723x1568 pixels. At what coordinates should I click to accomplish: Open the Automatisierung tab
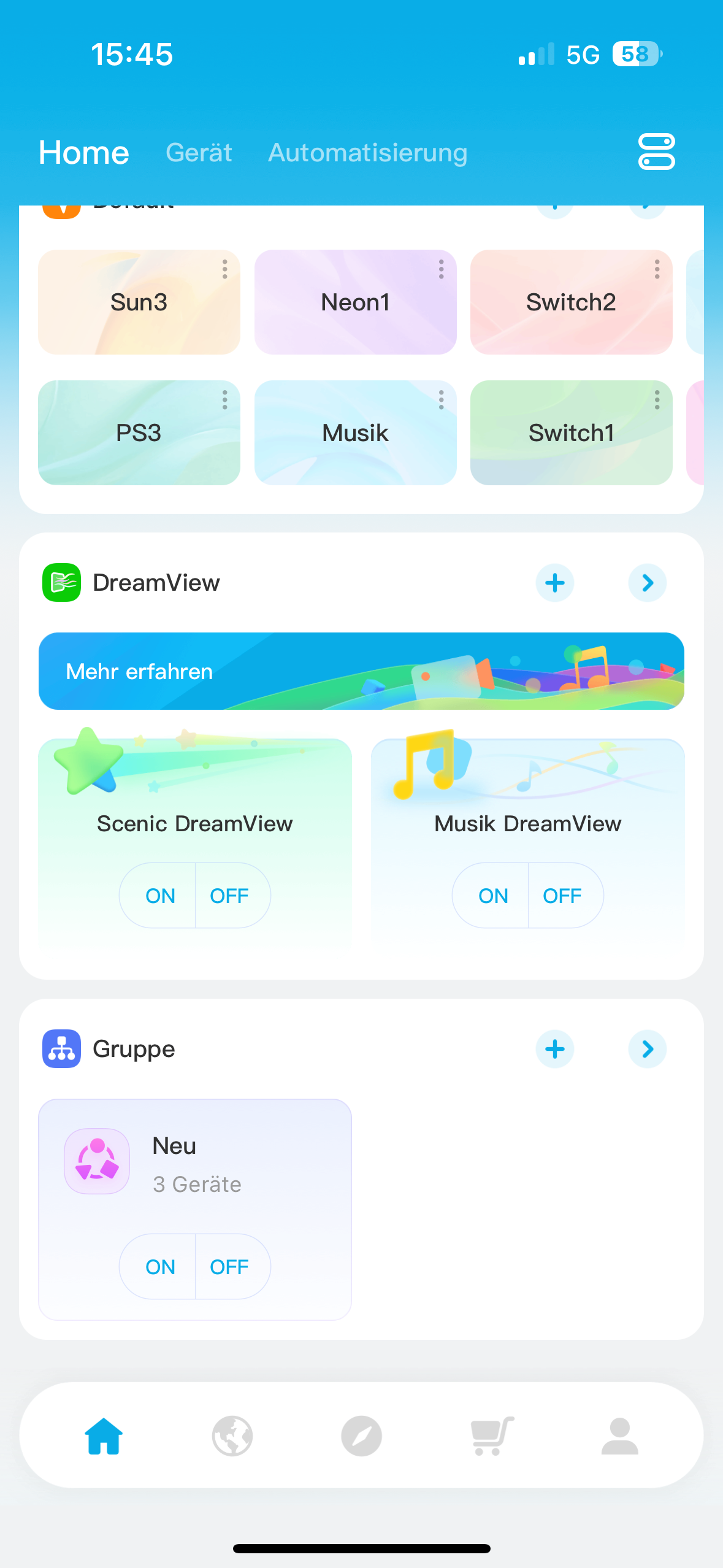[367, 153]
